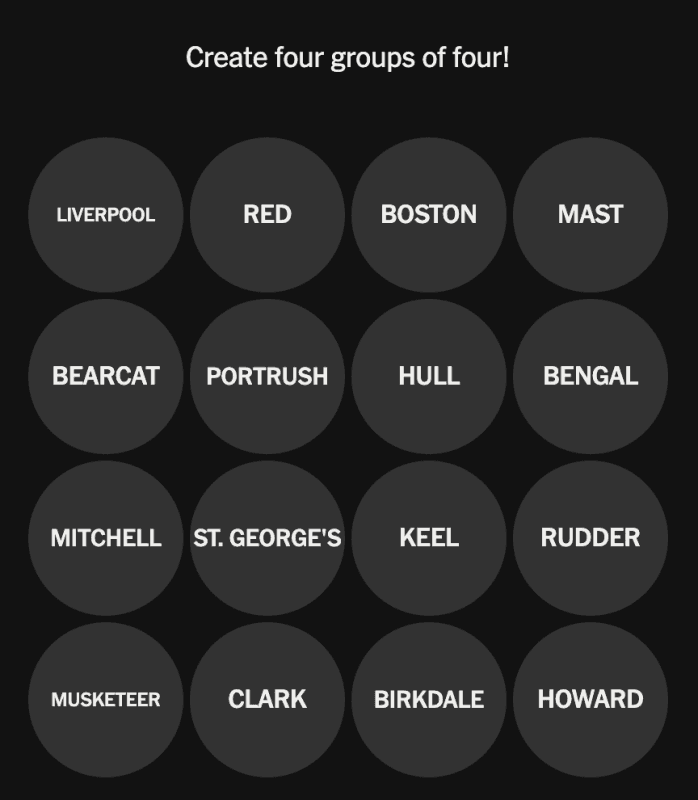
Task: Choose the ST. GEORGE'S tile
Action: (267, 538)
